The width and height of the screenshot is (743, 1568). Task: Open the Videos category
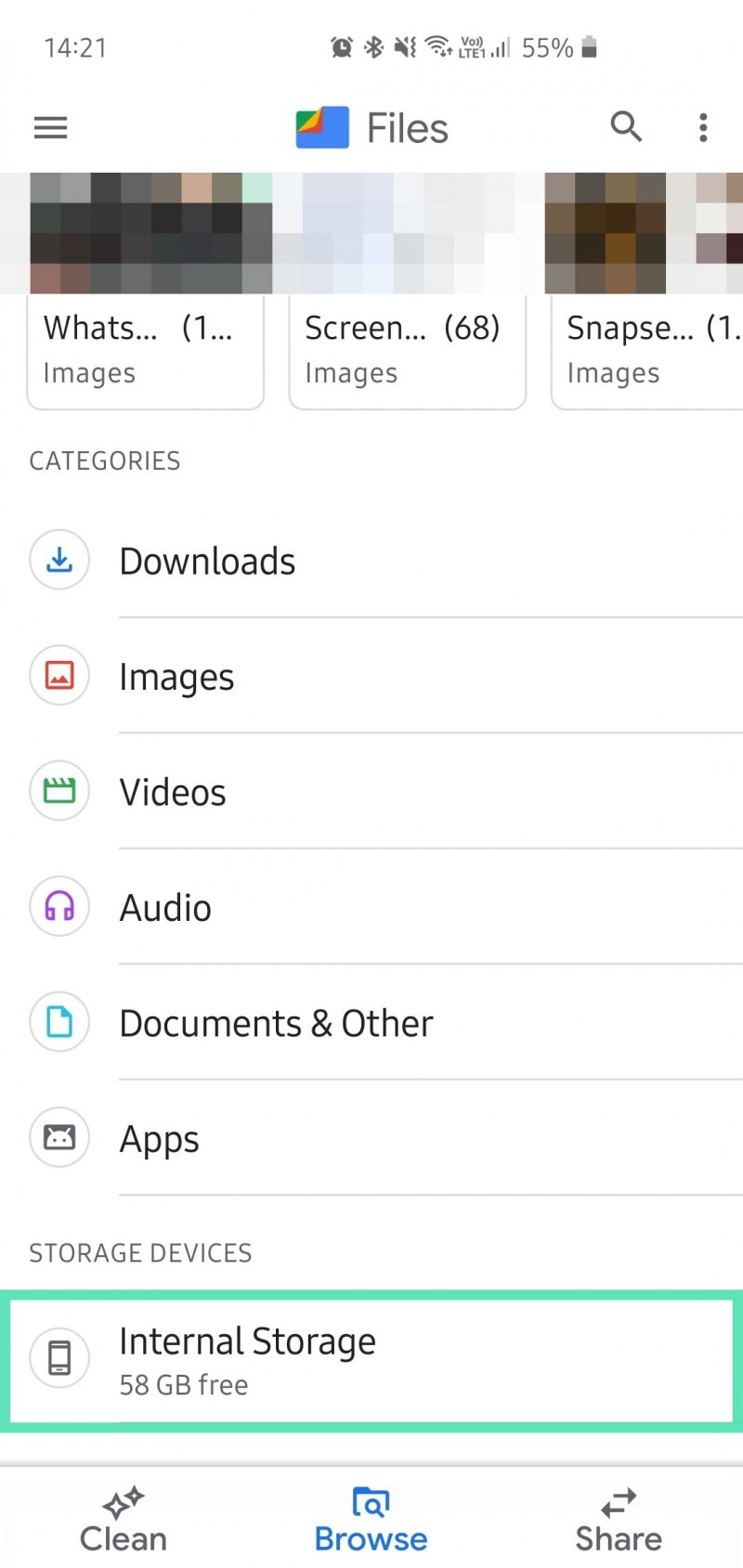pos(371,791)
